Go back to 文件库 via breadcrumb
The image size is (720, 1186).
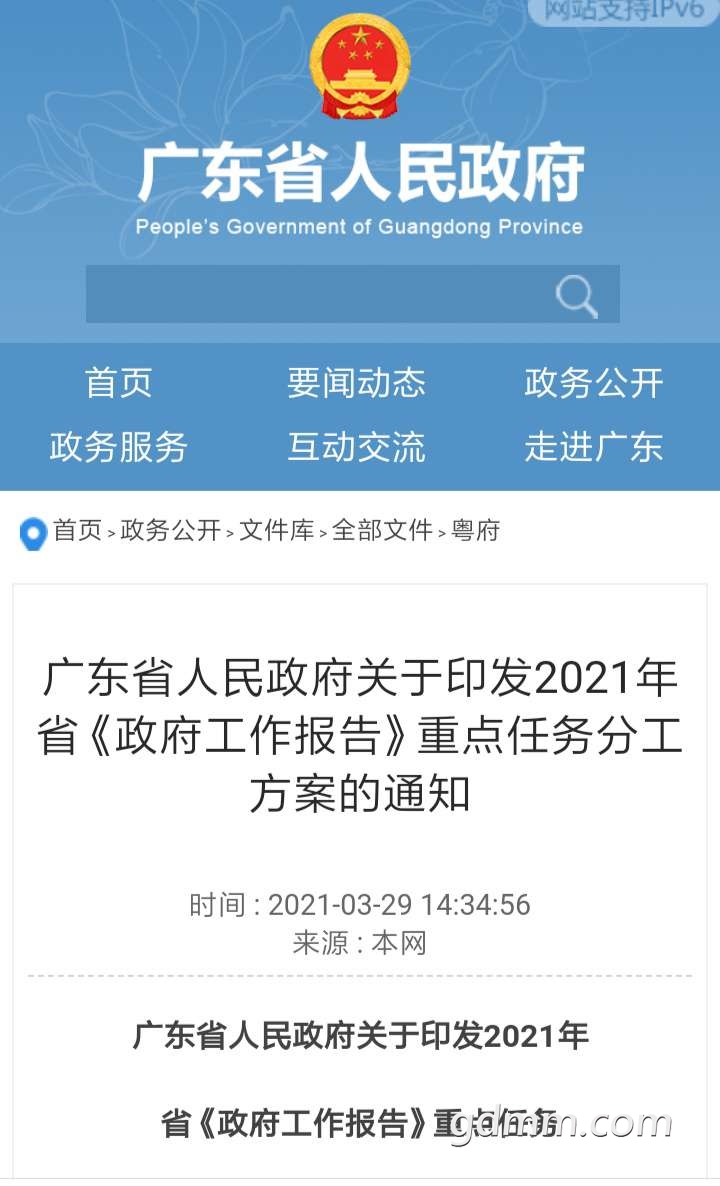coord(276,531)
